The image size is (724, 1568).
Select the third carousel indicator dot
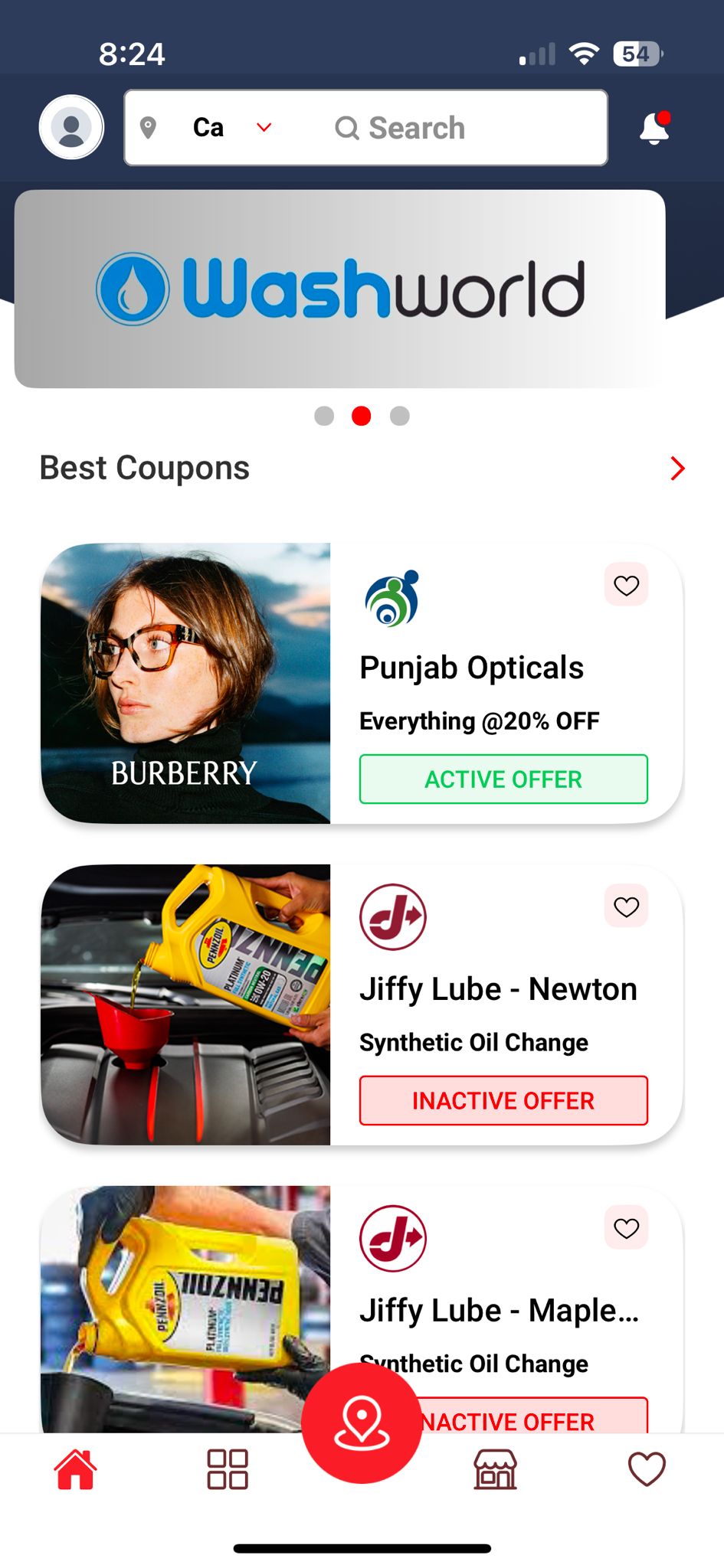click(399, 416)
